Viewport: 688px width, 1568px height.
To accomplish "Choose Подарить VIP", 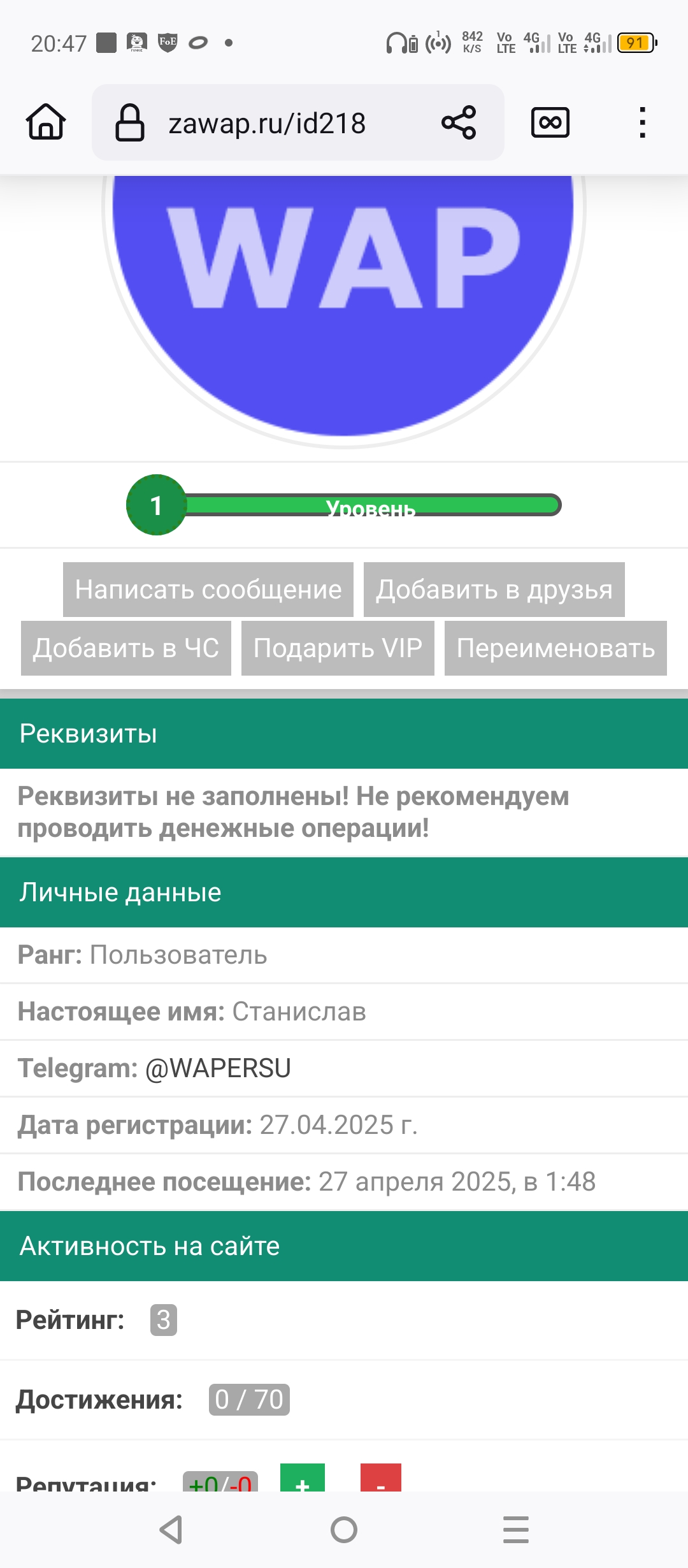I will click(x=338, y=648).
